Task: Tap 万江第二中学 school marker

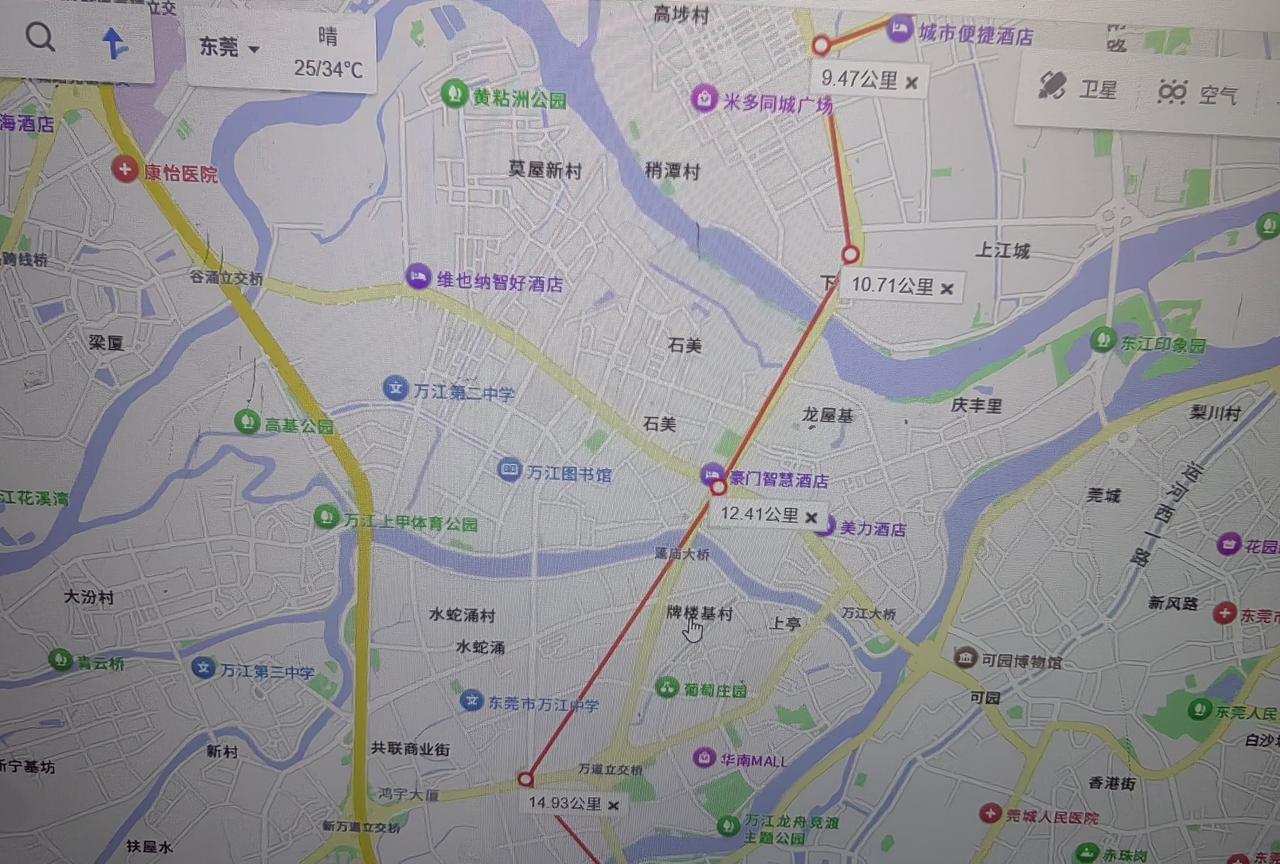Action: tap(396, 388)
